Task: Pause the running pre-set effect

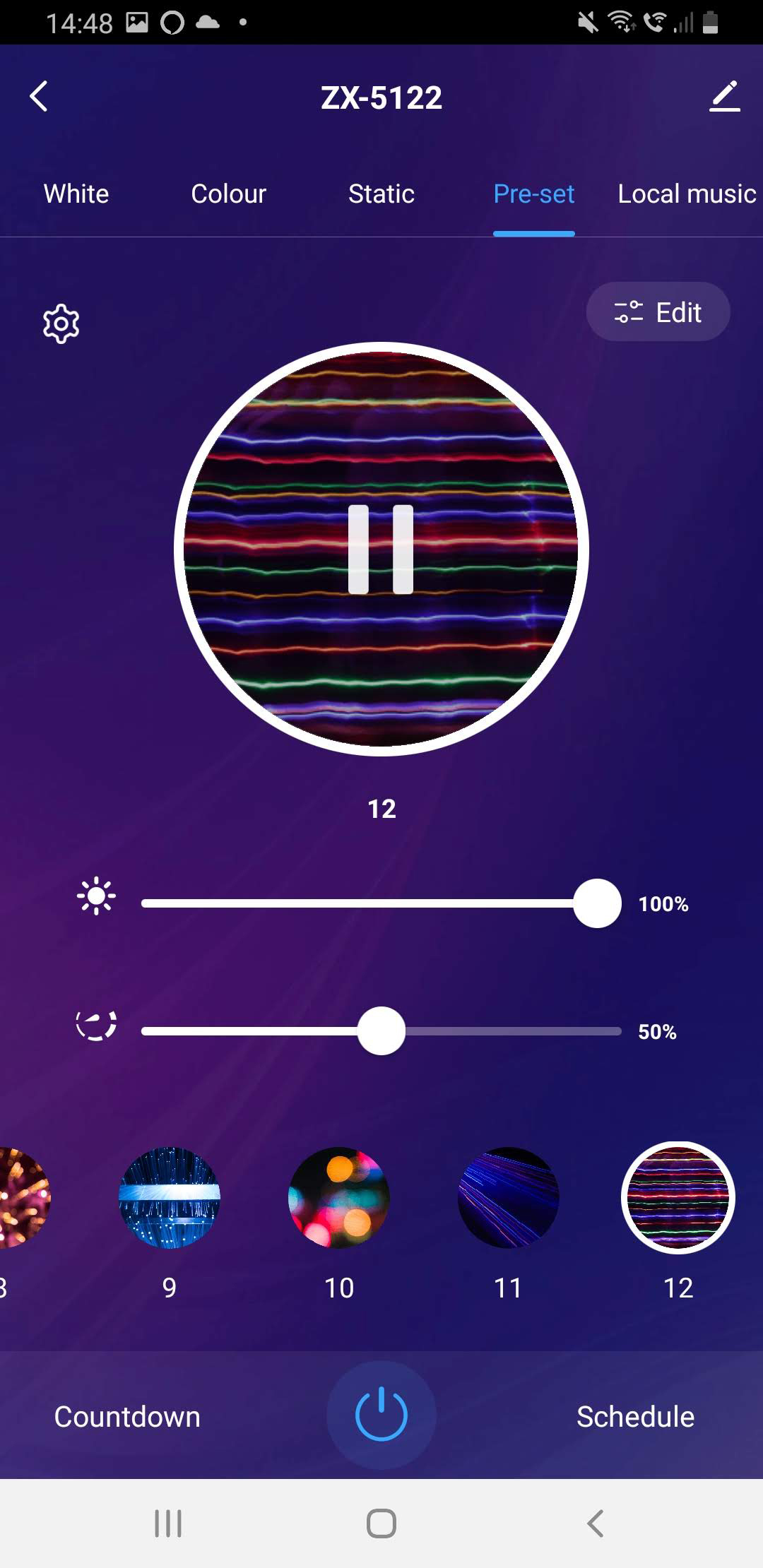Action: (381, 550)
